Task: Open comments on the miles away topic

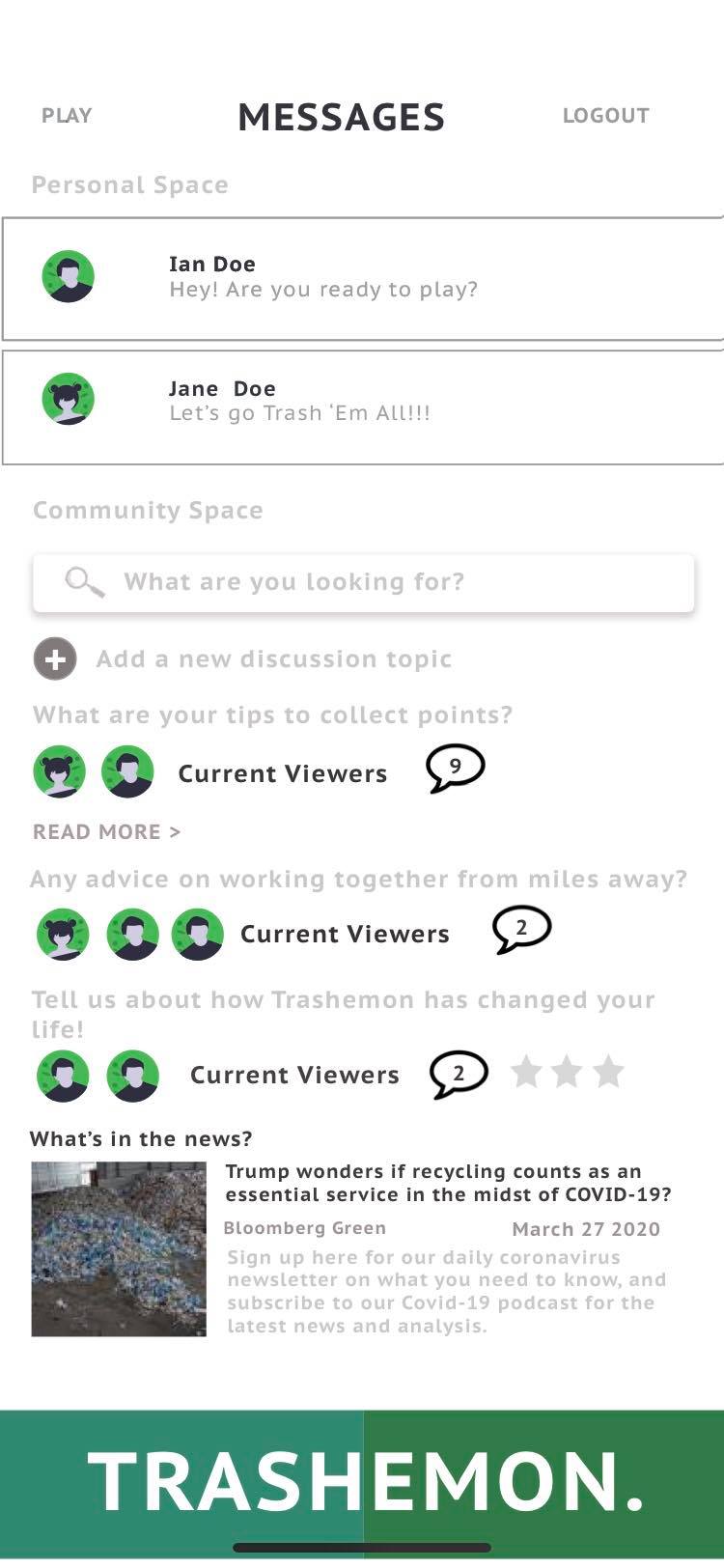Action: 521,930
